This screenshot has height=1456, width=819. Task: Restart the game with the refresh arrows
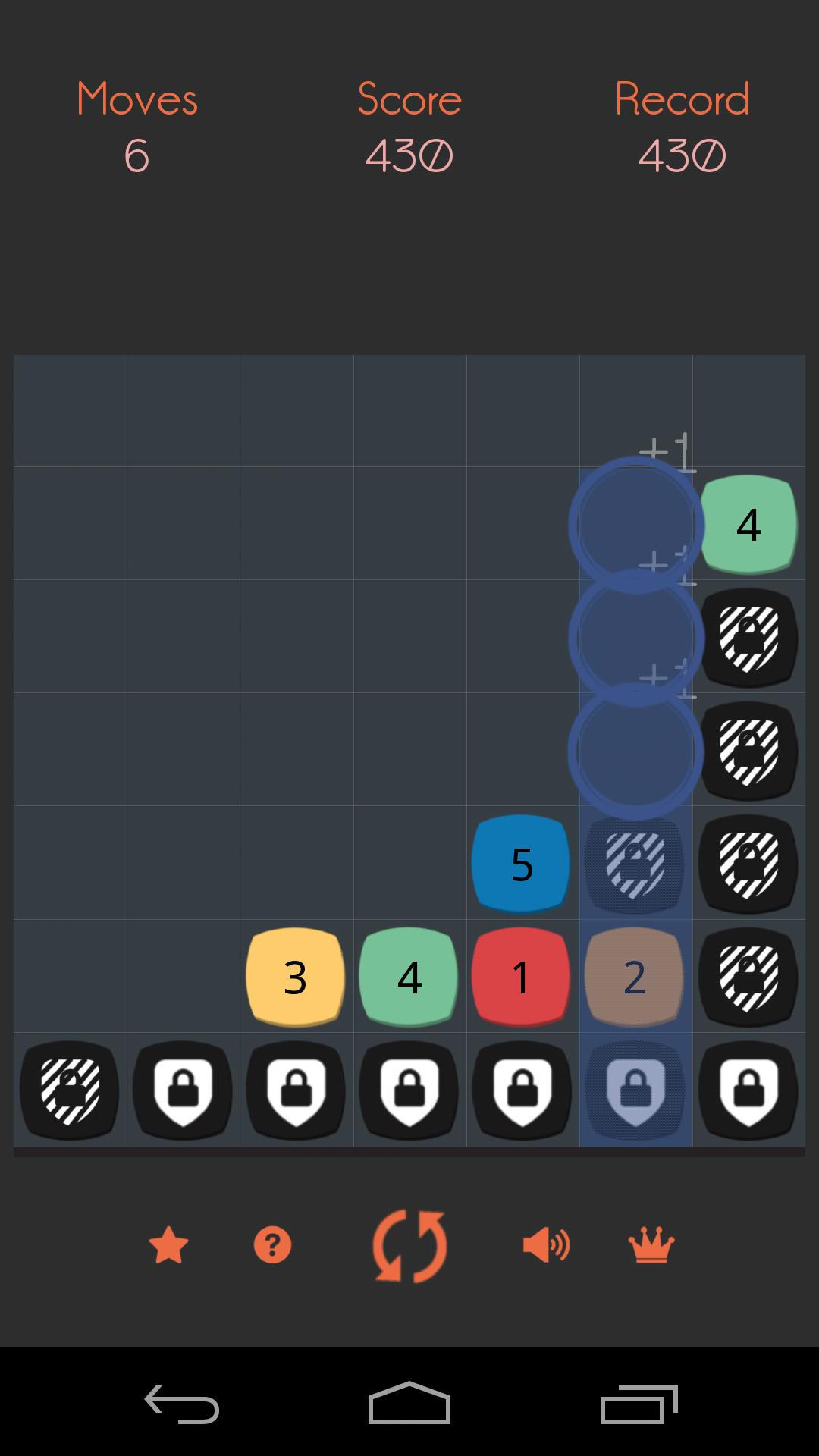click(x=409, y=1246)
